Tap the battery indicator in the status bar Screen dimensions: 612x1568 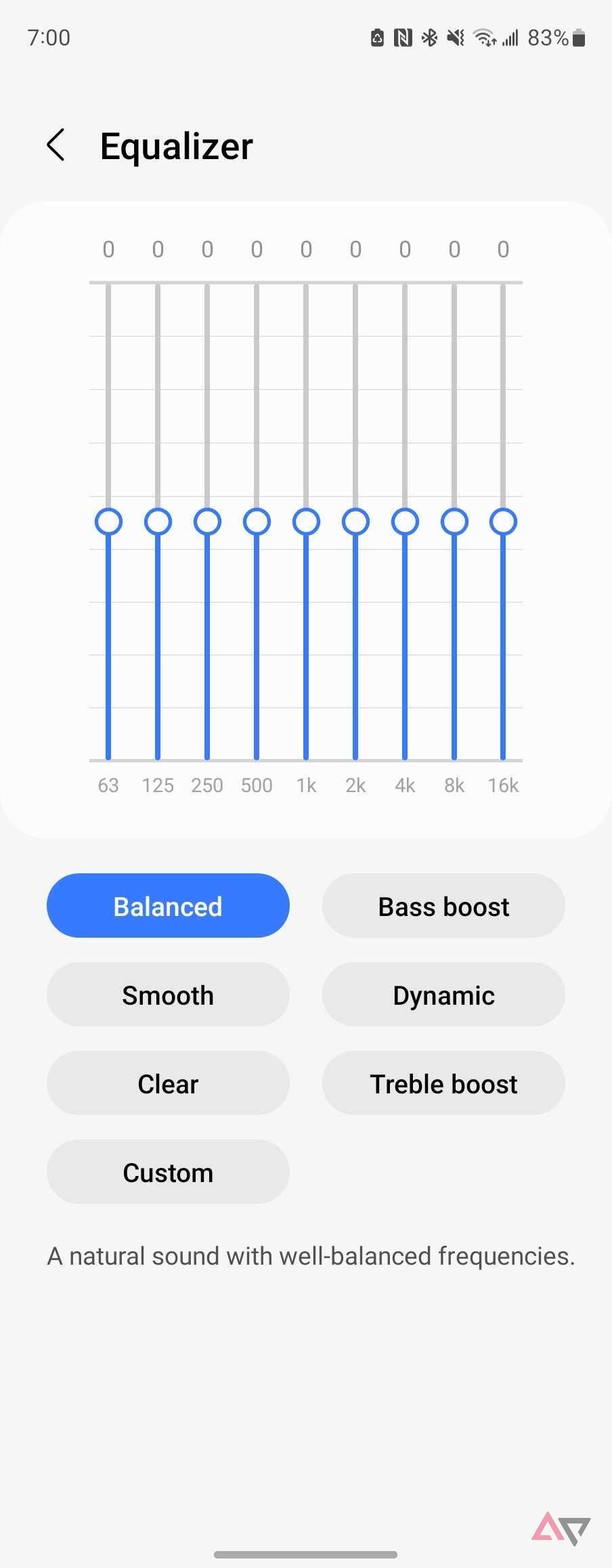coord(579,37)
